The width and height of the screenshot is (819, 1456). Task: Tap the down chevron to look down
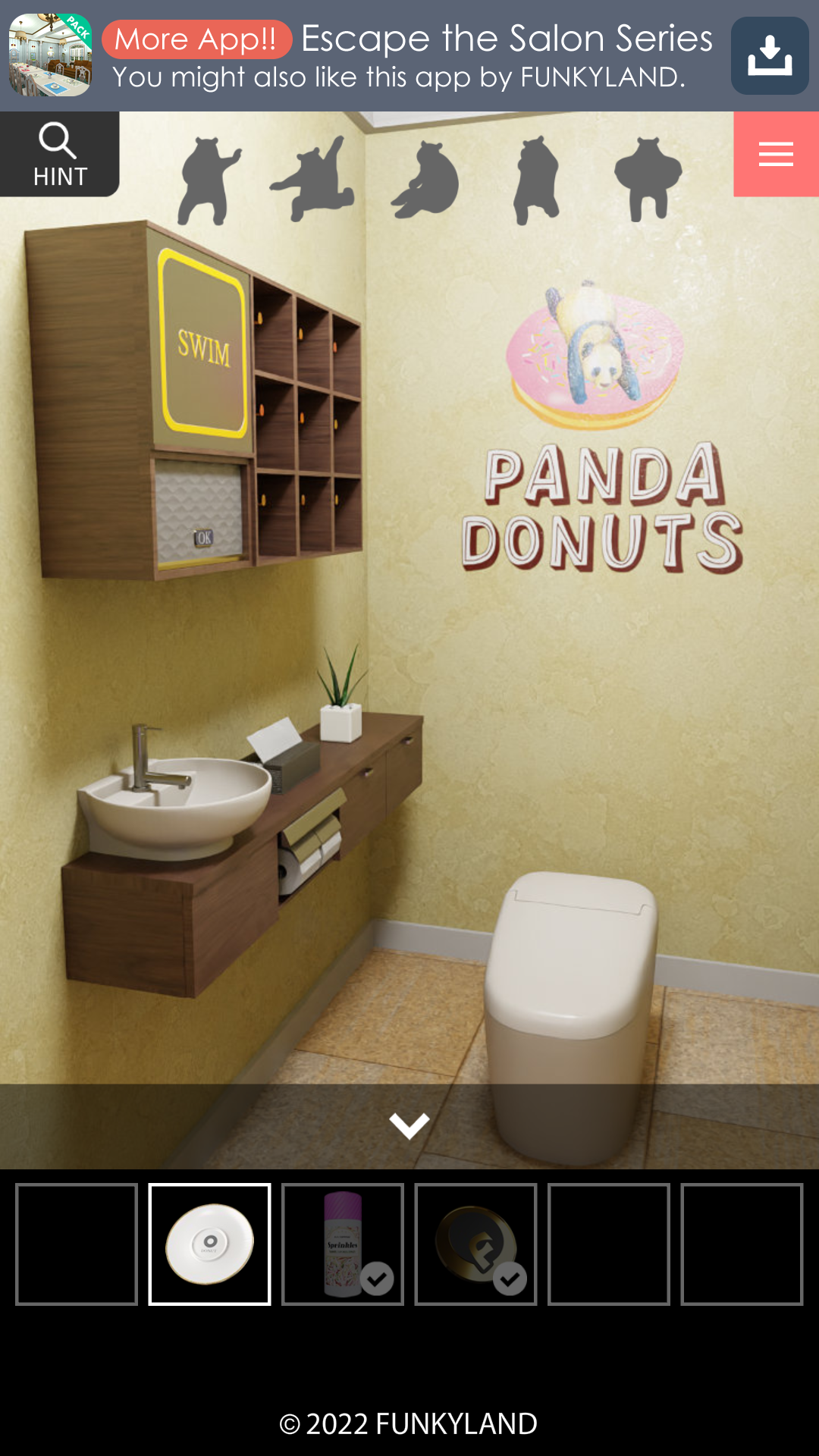click(x=409, y=1124)
